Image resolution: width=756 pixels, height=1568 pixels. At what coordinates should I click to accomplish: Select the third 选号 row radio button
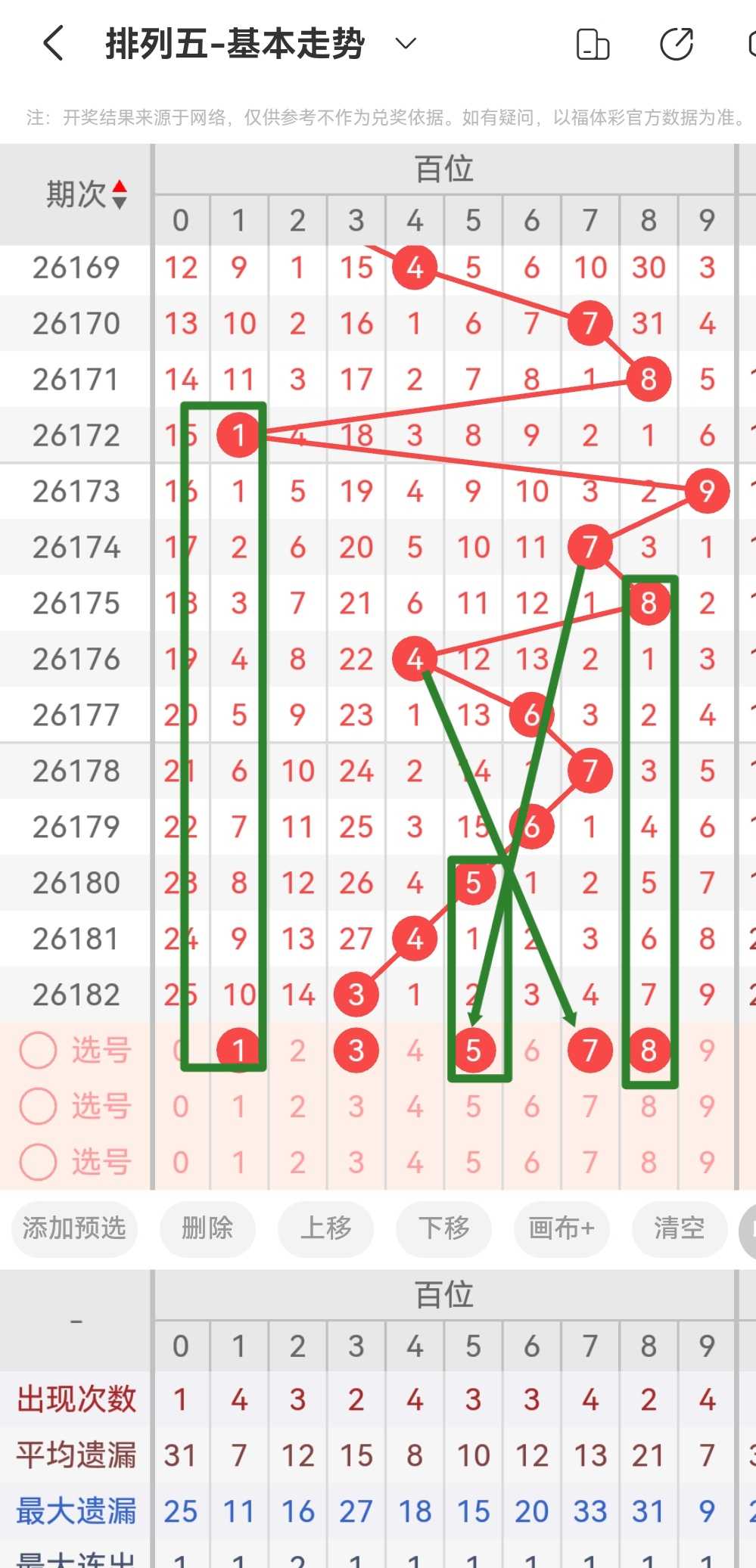38,1162
